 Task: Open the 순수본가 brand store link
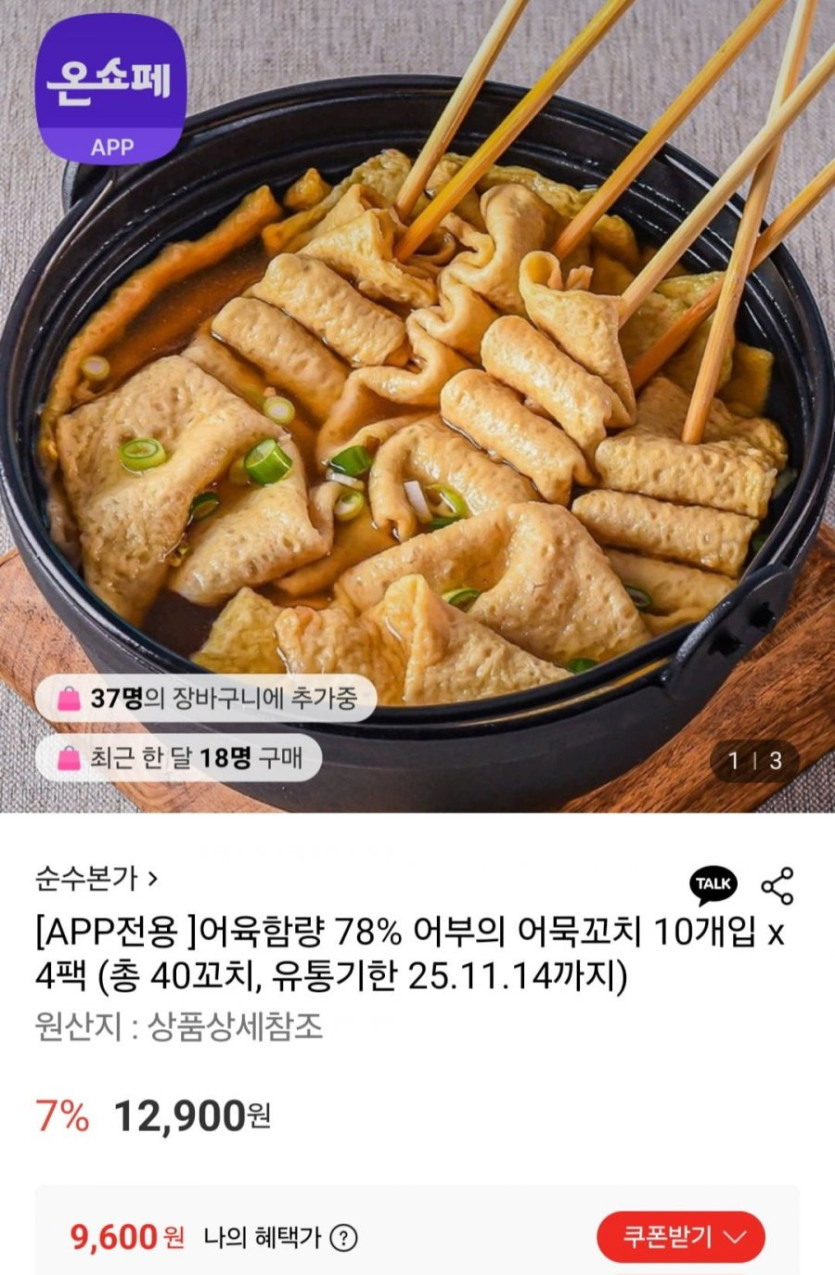point(96,879)
